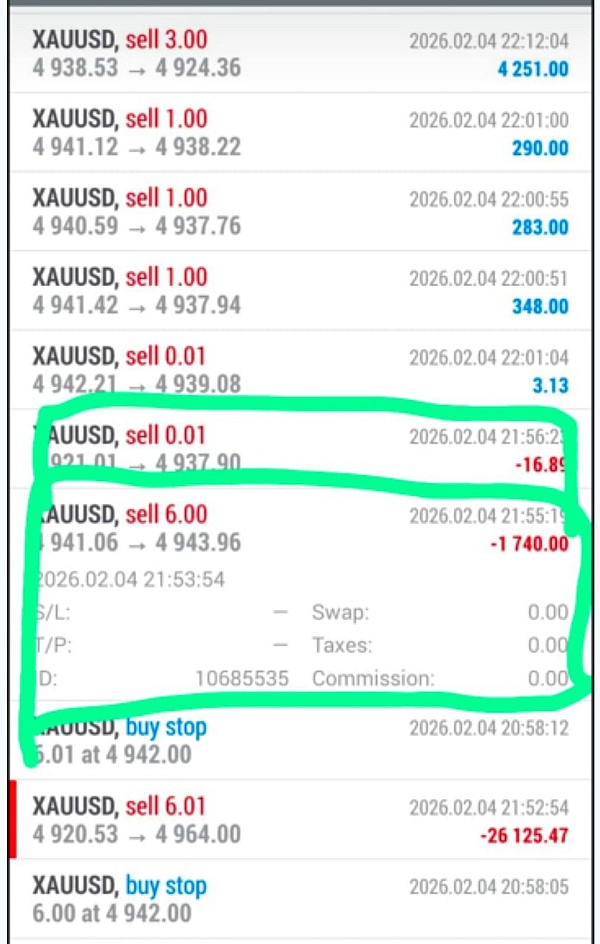Screen dimensions: 600x944
Task: Open the buy stop 6.01 order at 4 942.00
Action: pos(300,740)
